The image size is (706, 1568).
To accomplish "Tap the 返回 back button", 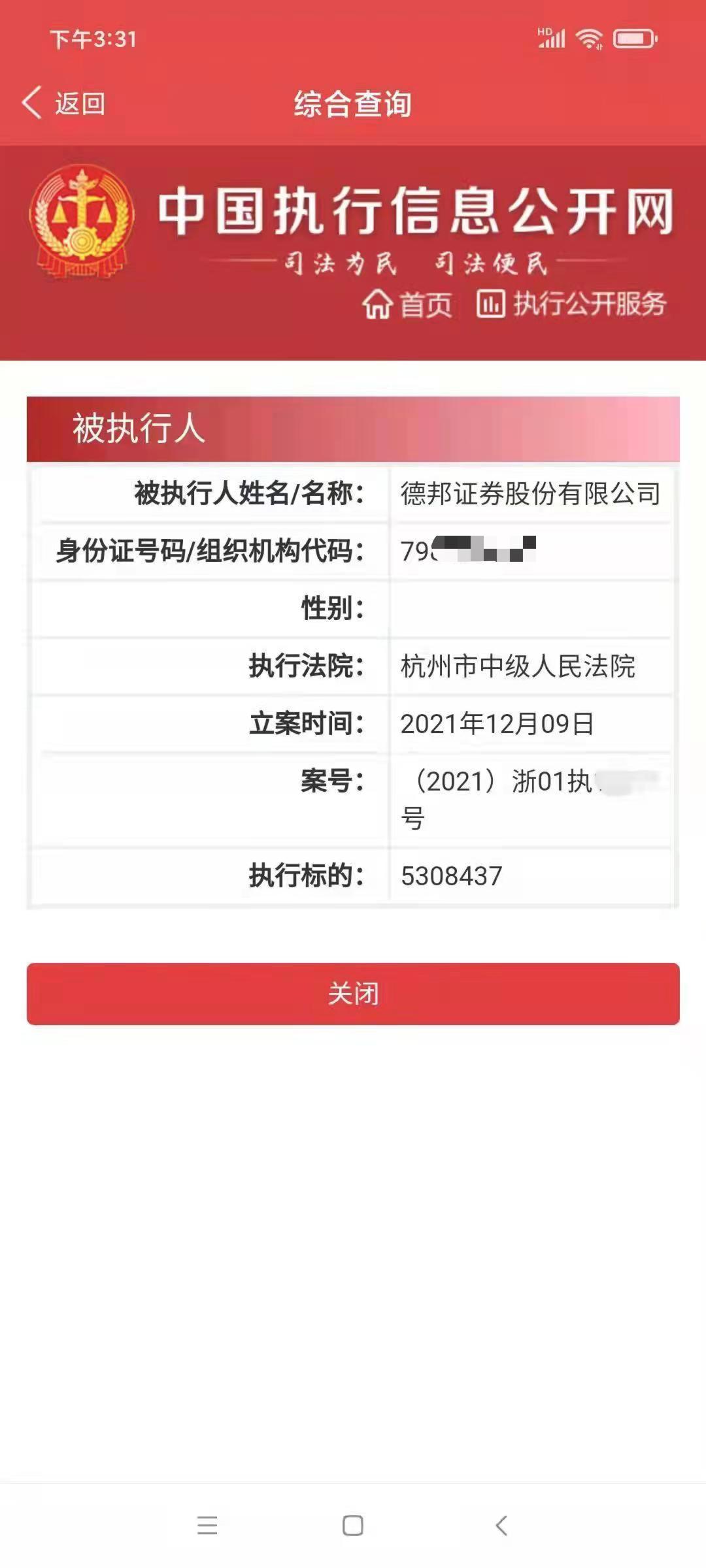I will click(63, 103).
